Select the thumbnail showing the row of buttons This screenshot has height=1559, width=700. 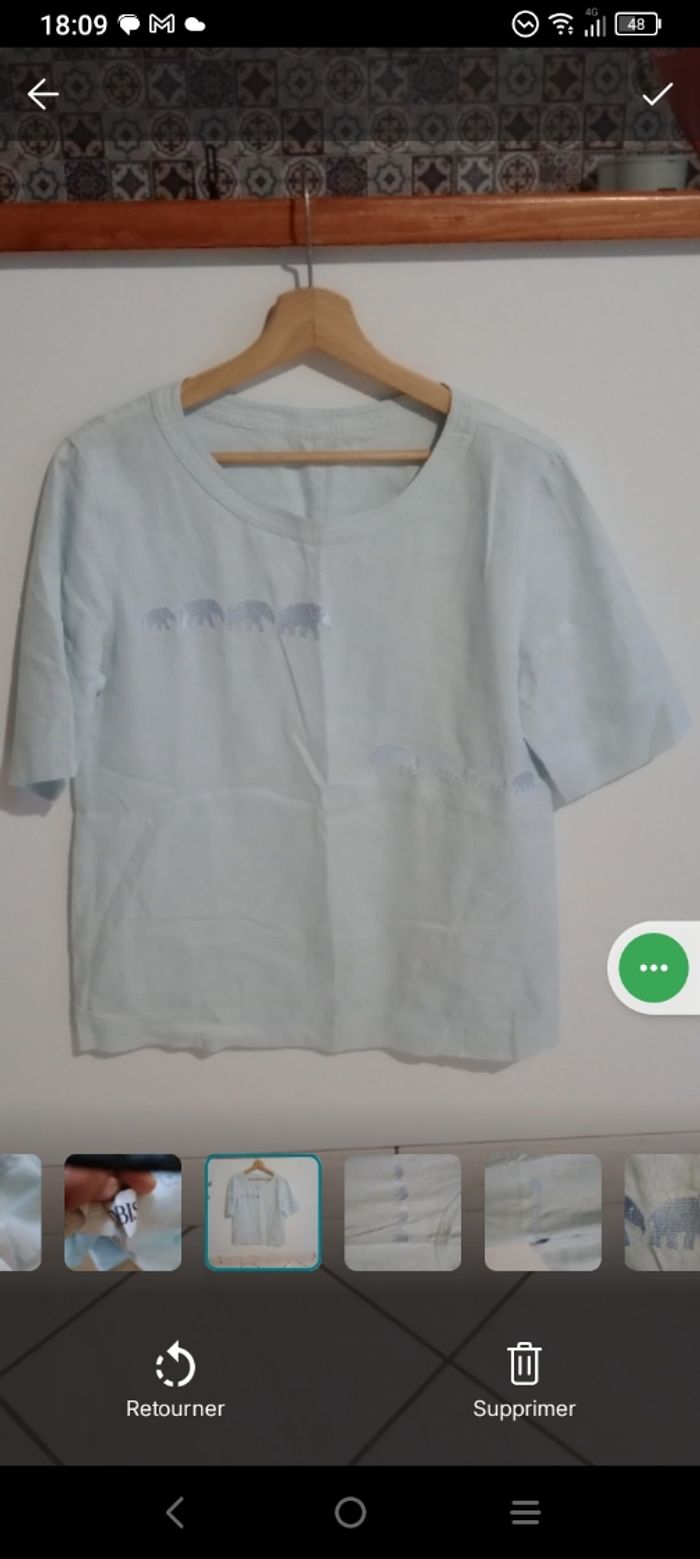[403, 1212]
